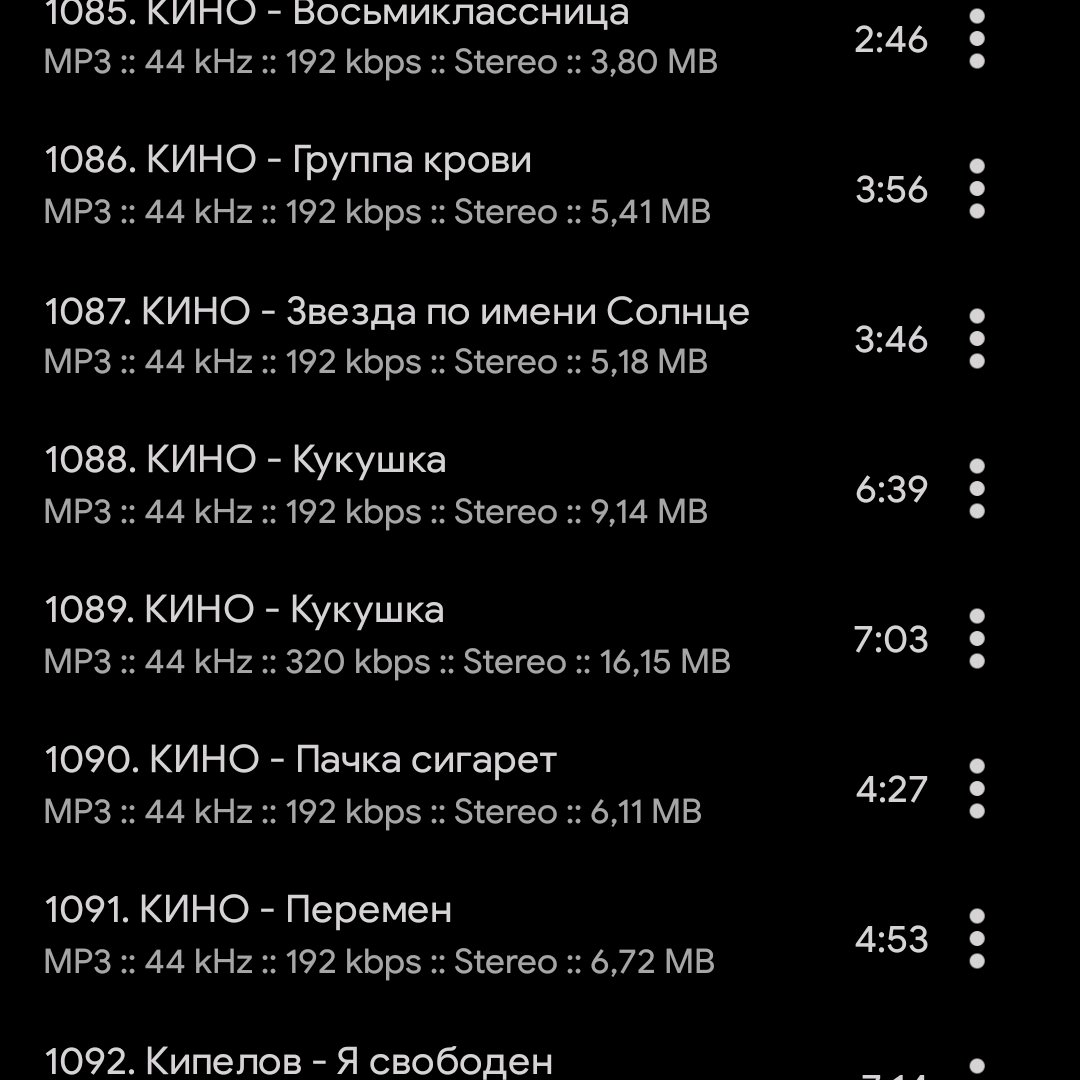Open the three-dot menu for Группа крови

[x=977, y=189]
